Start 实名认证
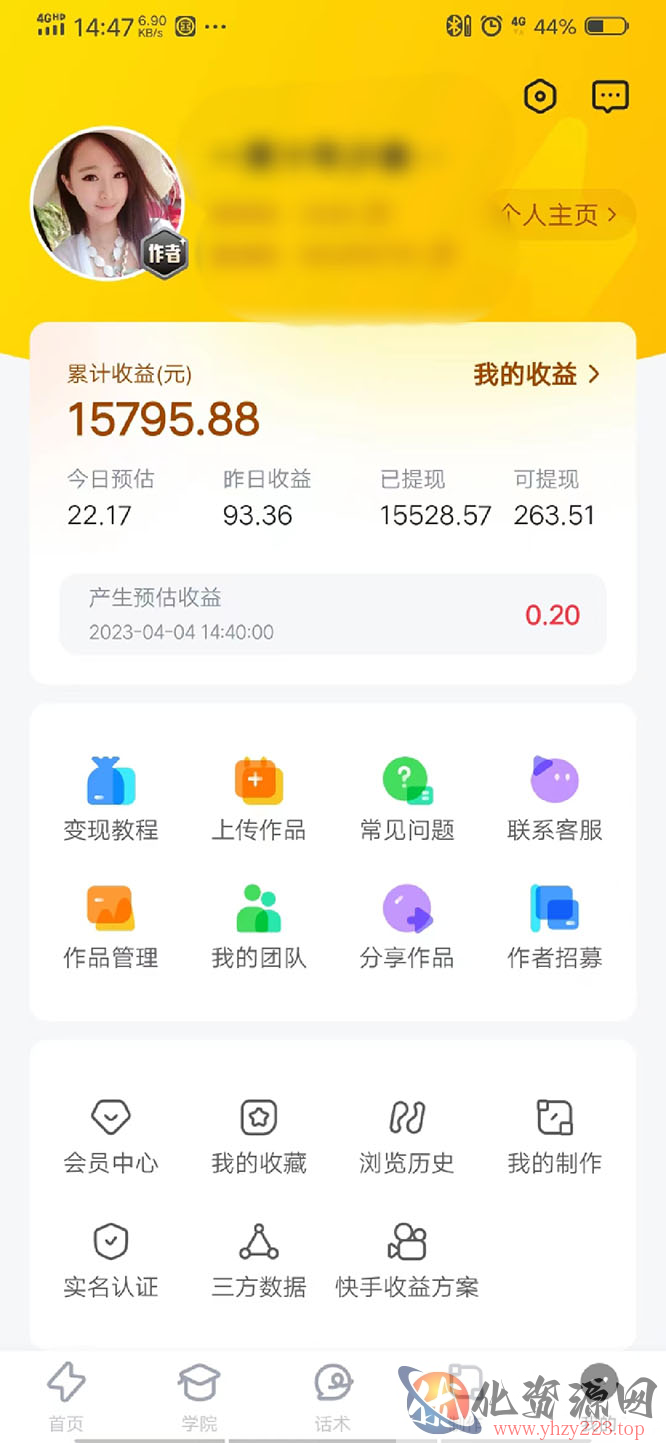Viewport: 666px width, 1443px height. pos(111,1260)
